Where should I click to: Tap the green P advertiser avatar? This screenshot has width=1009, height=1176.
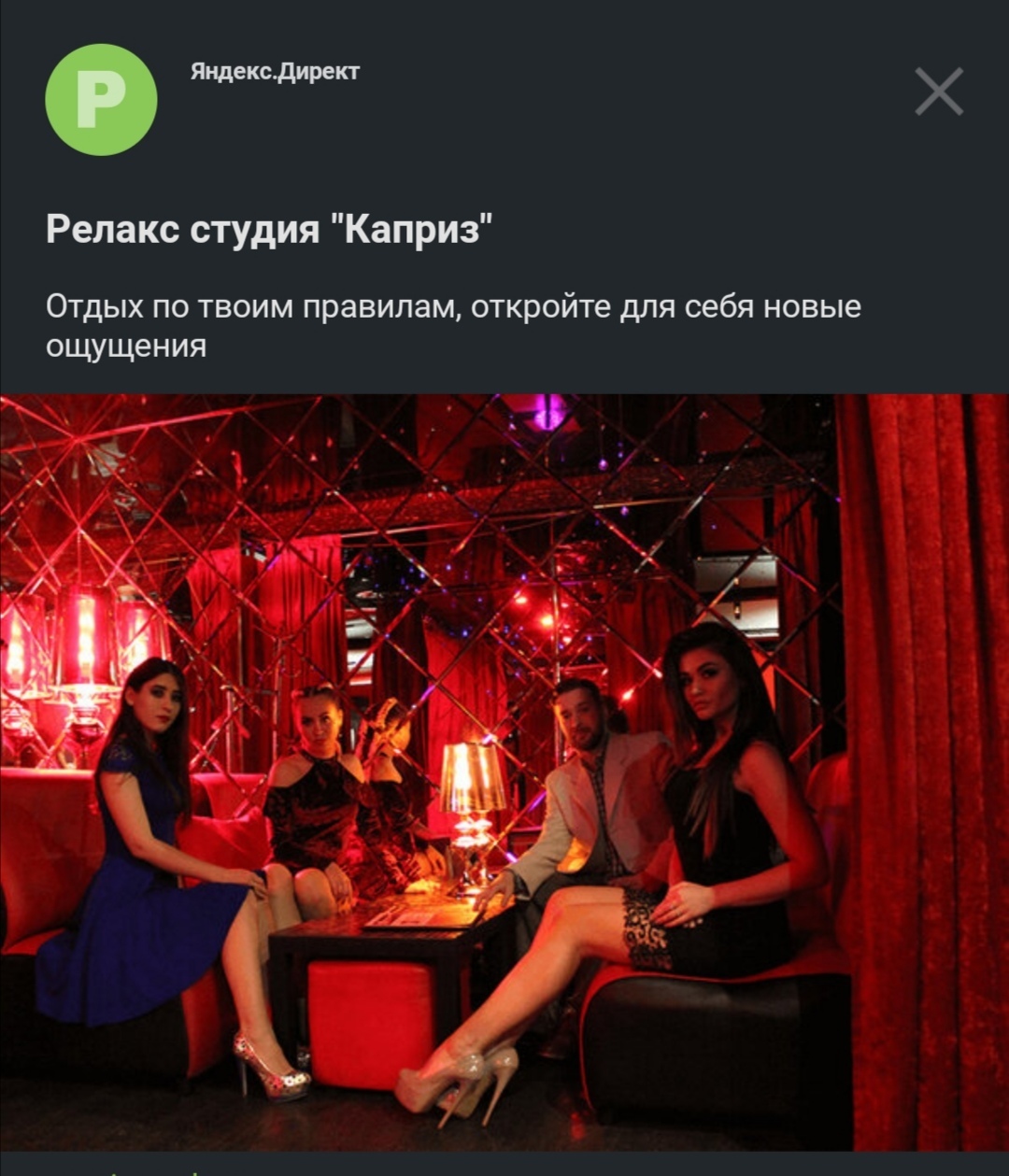tap(101, 100)
